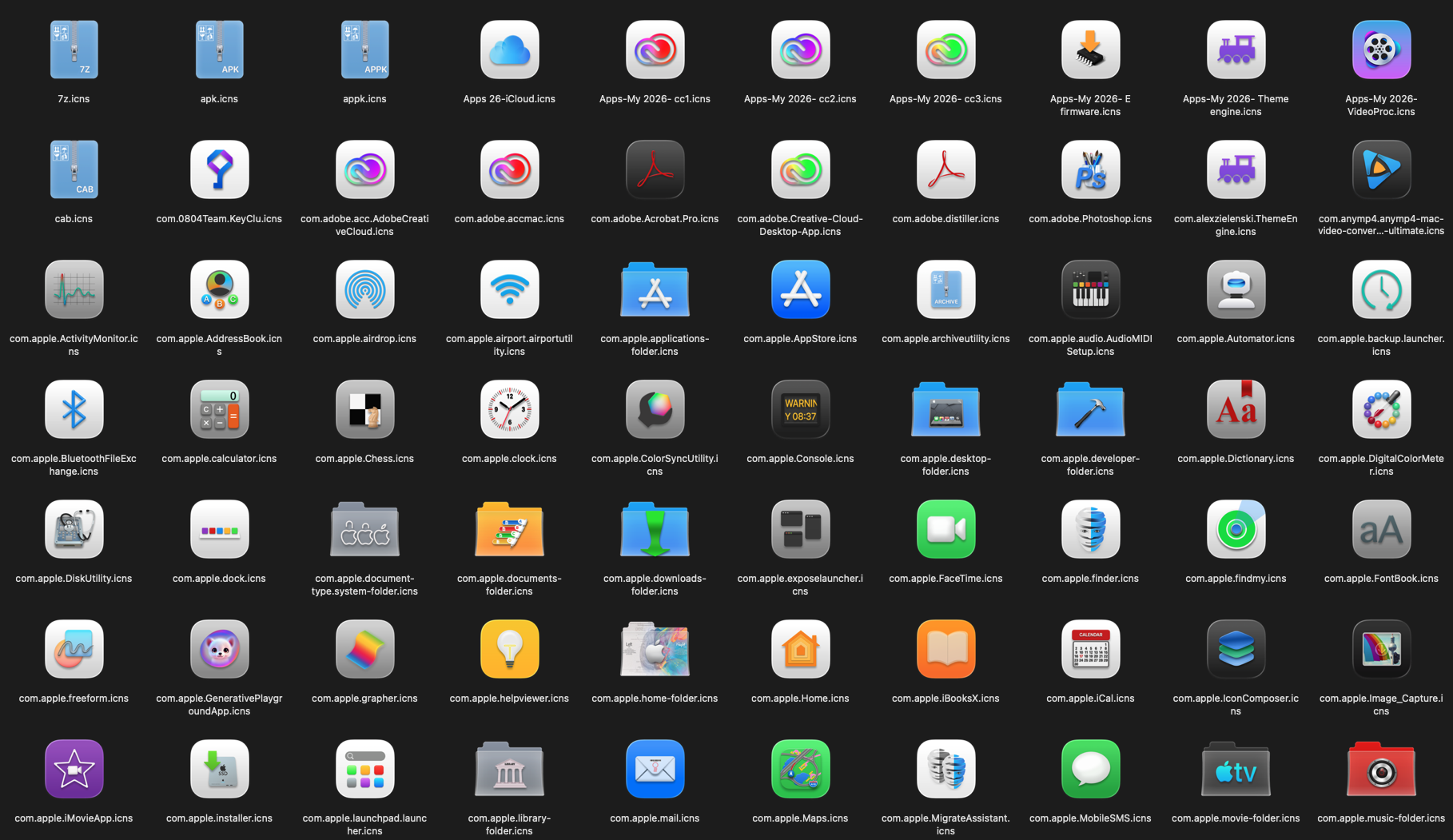Select com.apple.ActivityMonitor.icns
The width and height of the screenshot is (1453, 840).
(x=74, y=290)
